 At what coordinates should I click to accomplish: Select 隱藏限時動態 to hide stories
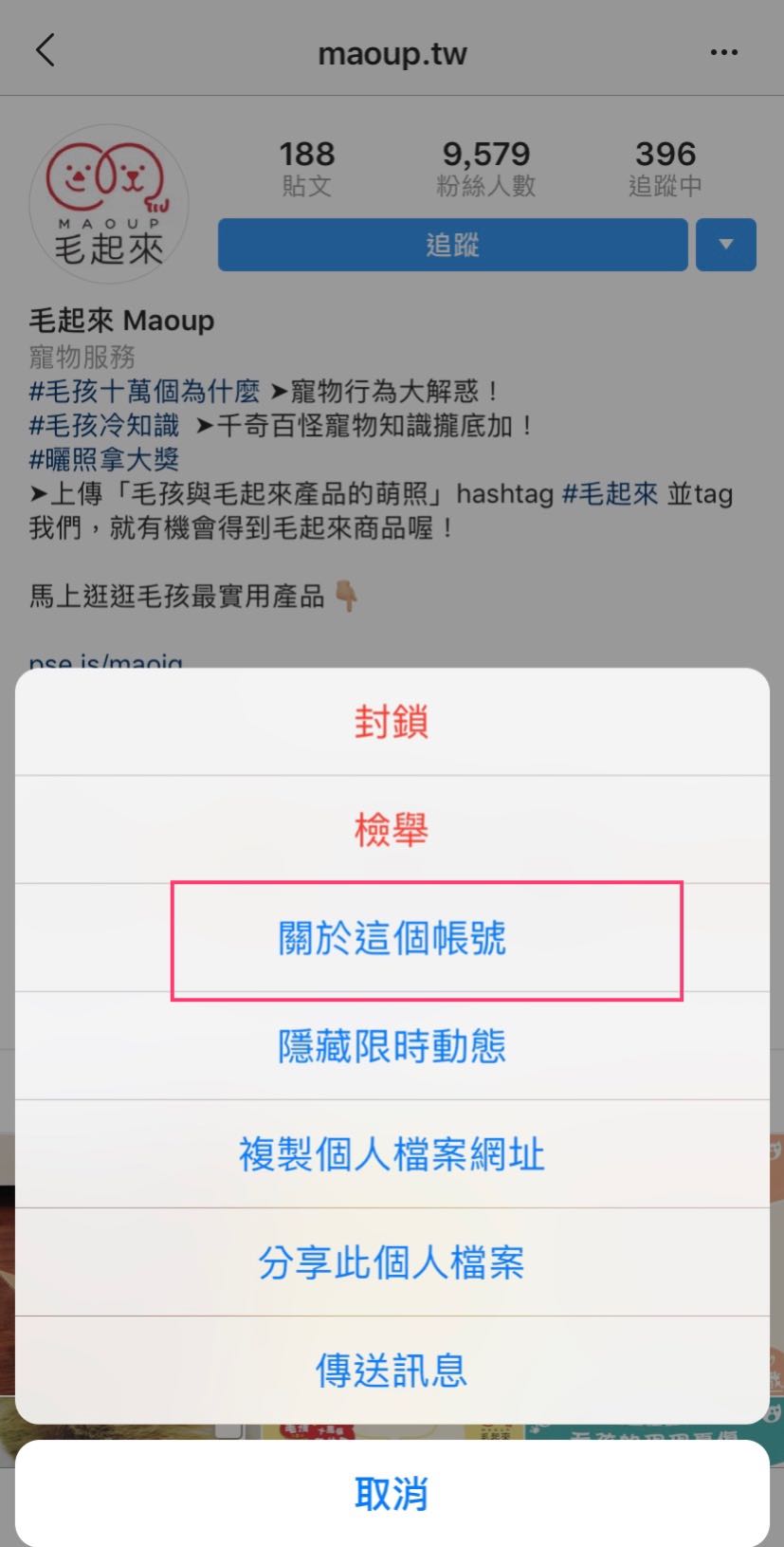point(392,1047)
